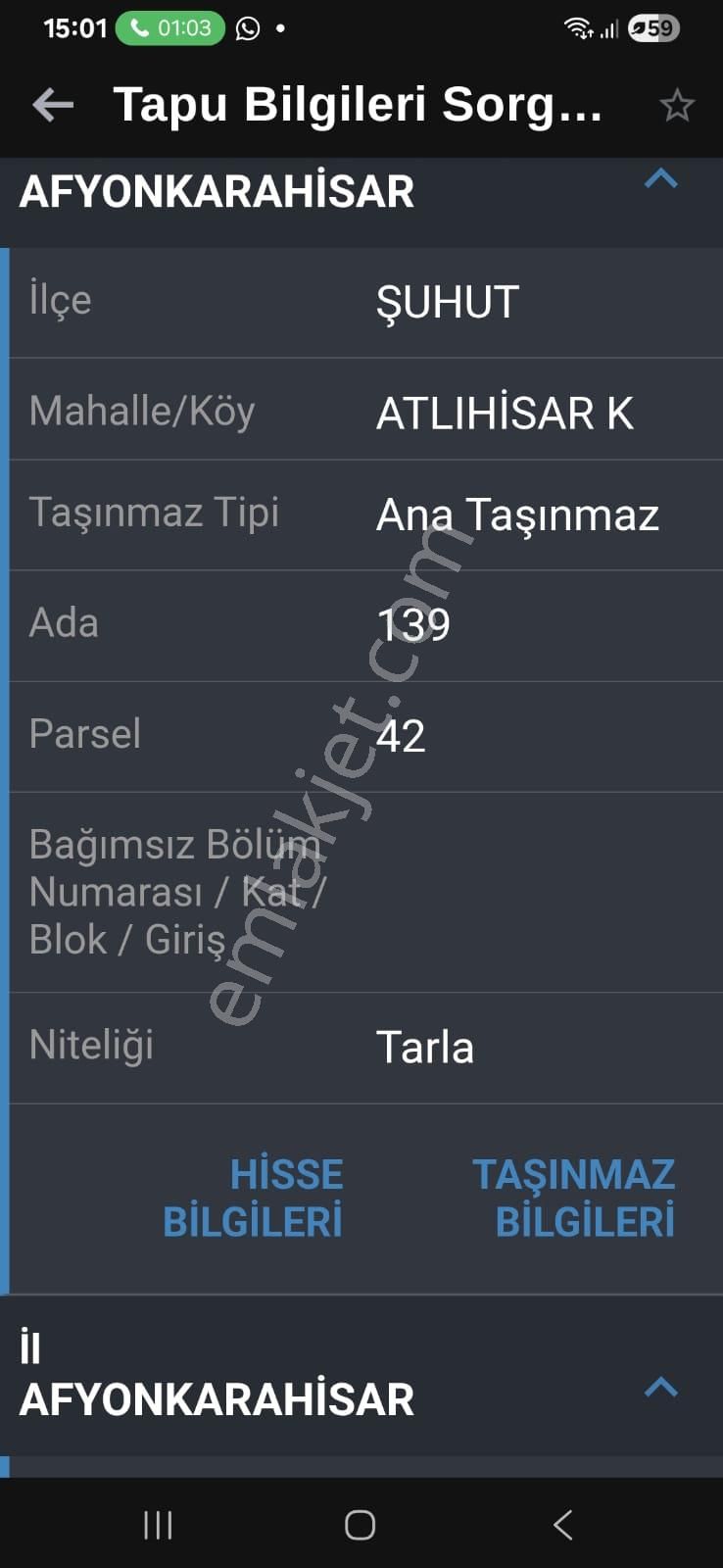Select the İlçe row showing ŞUHUT

click(361, 301)
